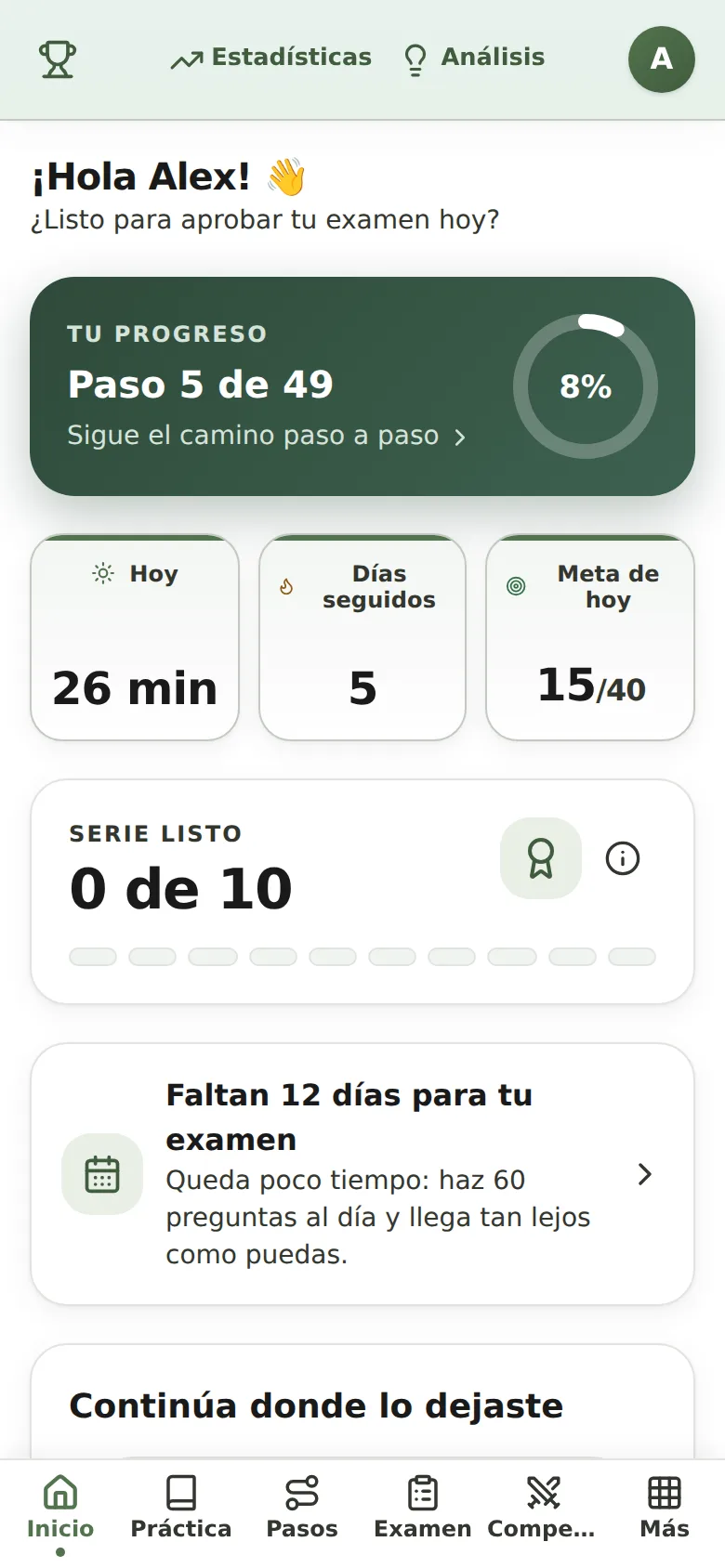Open the Faltan 12 días exam card
The image size is (725, 1568).
click(362, 1174)
